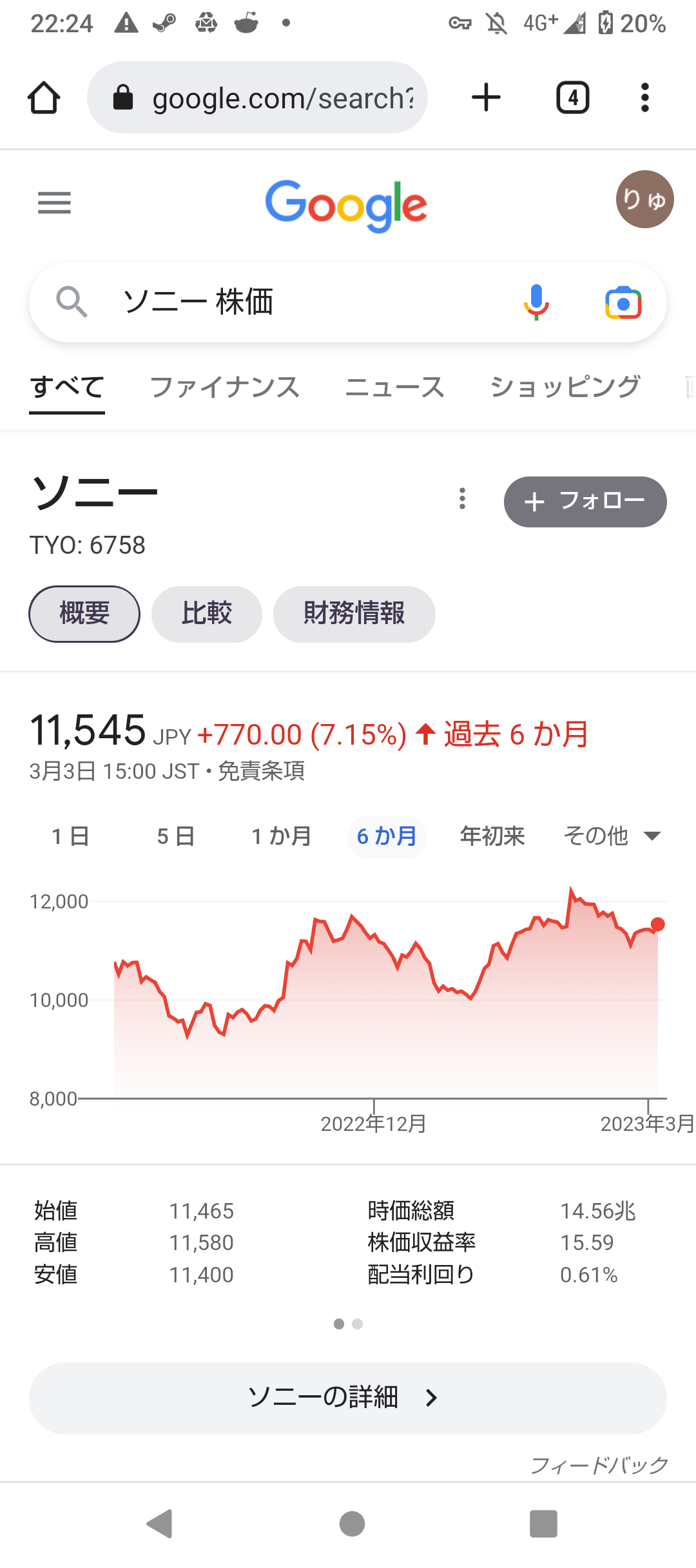Tap the google.com address bar
The image size is (696, 1568).
[x=257, y=98]
